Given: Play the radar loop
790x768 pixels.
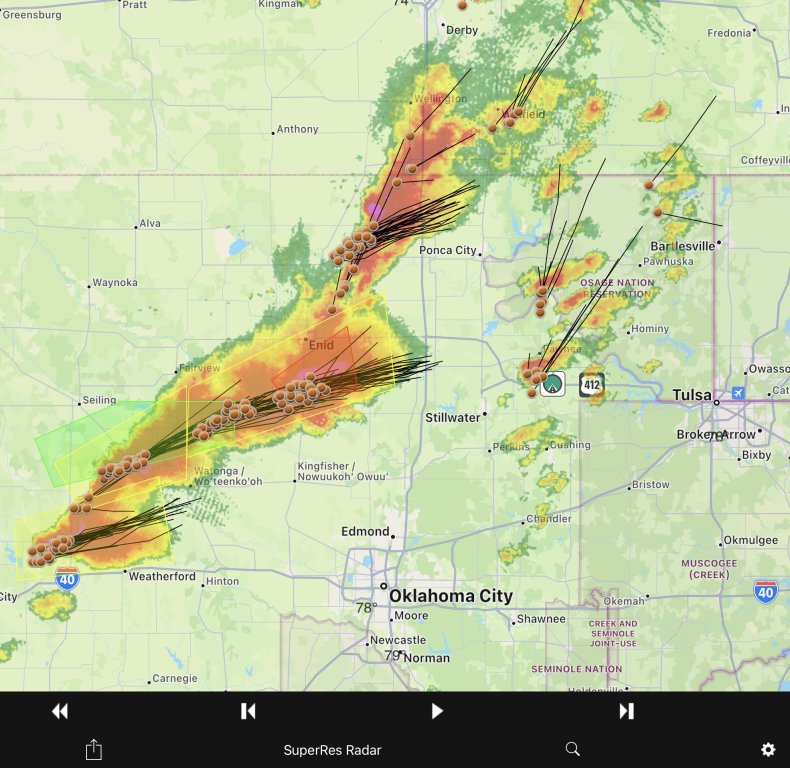Looking at the screenshot, I should click(437, 711).
